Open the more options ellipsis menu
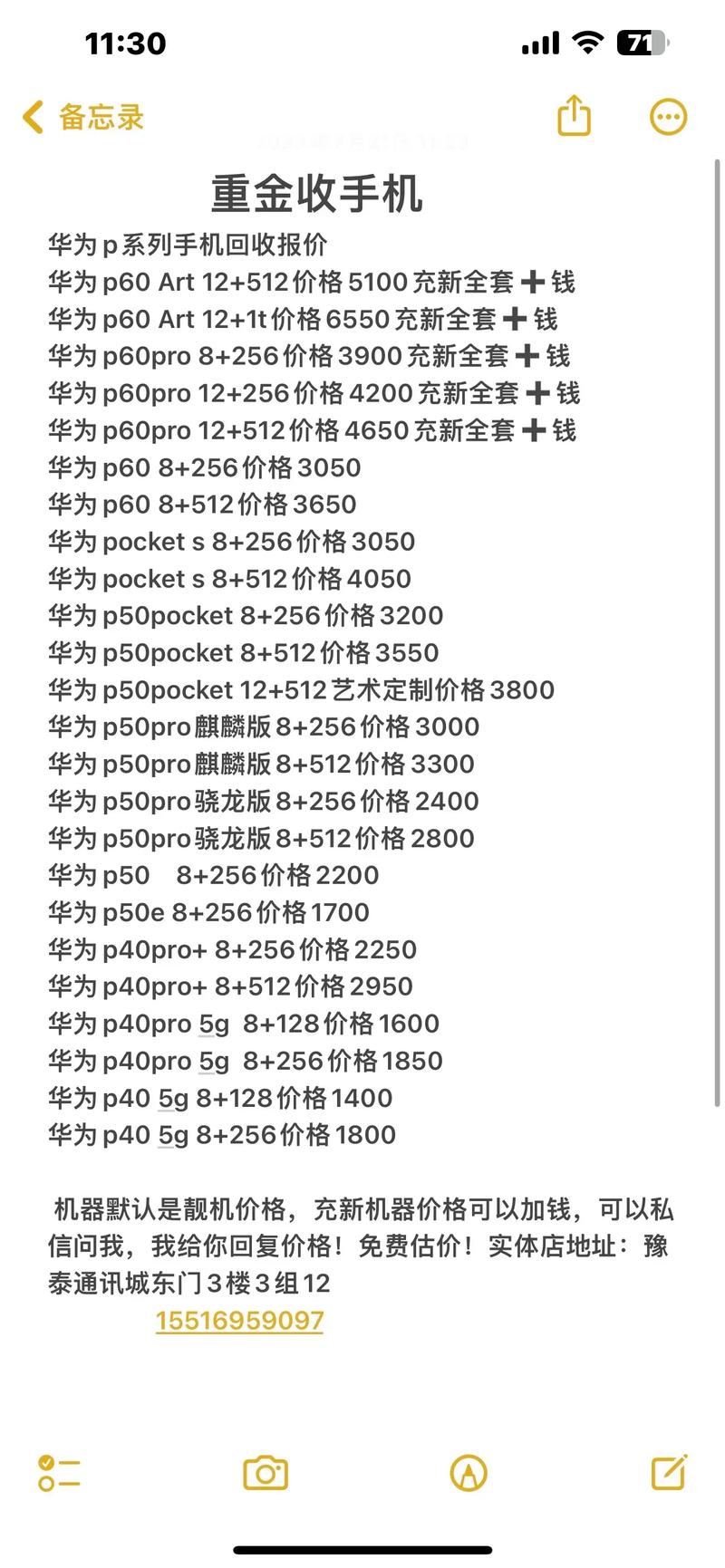This screenshot has width=725, height=1568. [x=669, y=116]
